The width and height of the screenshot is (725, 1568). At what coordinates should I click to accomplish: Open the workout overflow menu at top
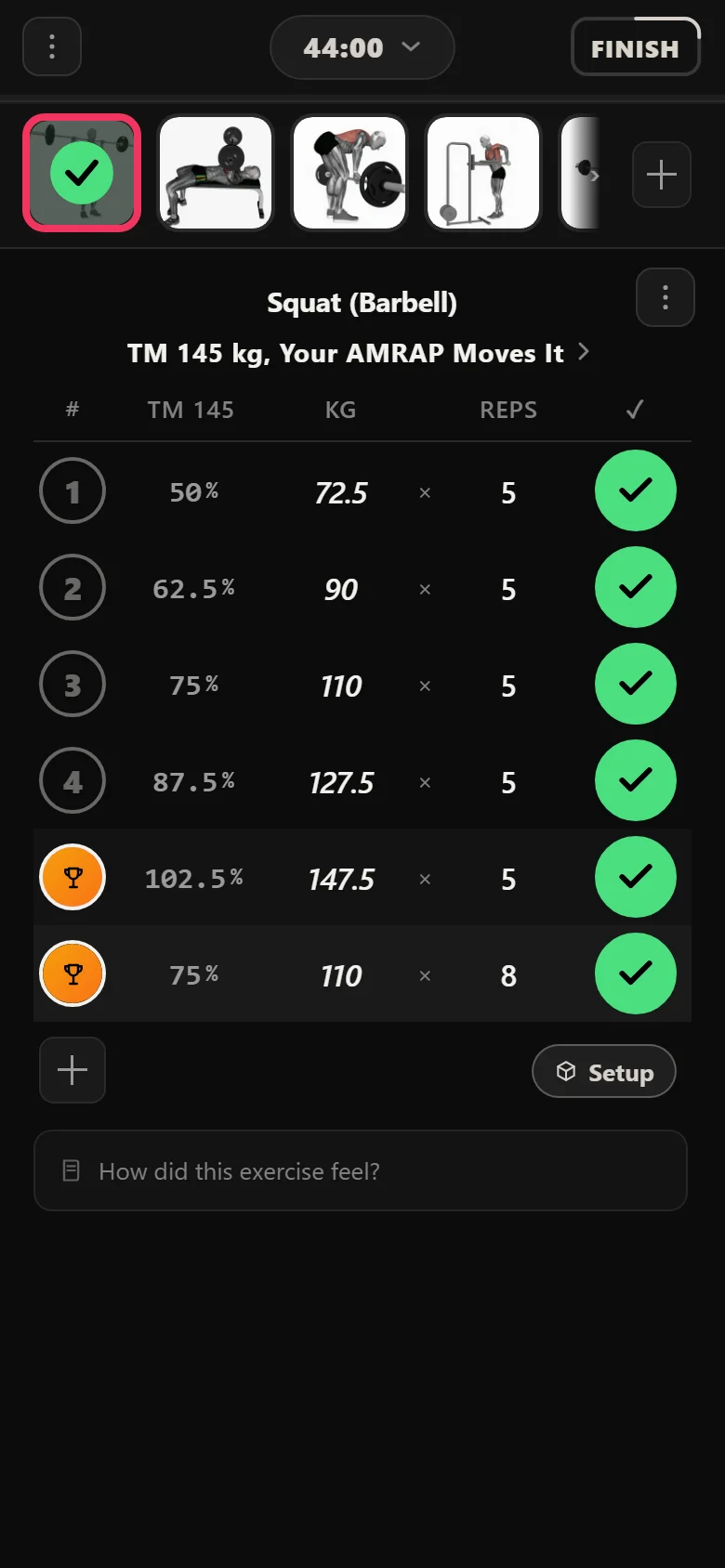point(52,46)
